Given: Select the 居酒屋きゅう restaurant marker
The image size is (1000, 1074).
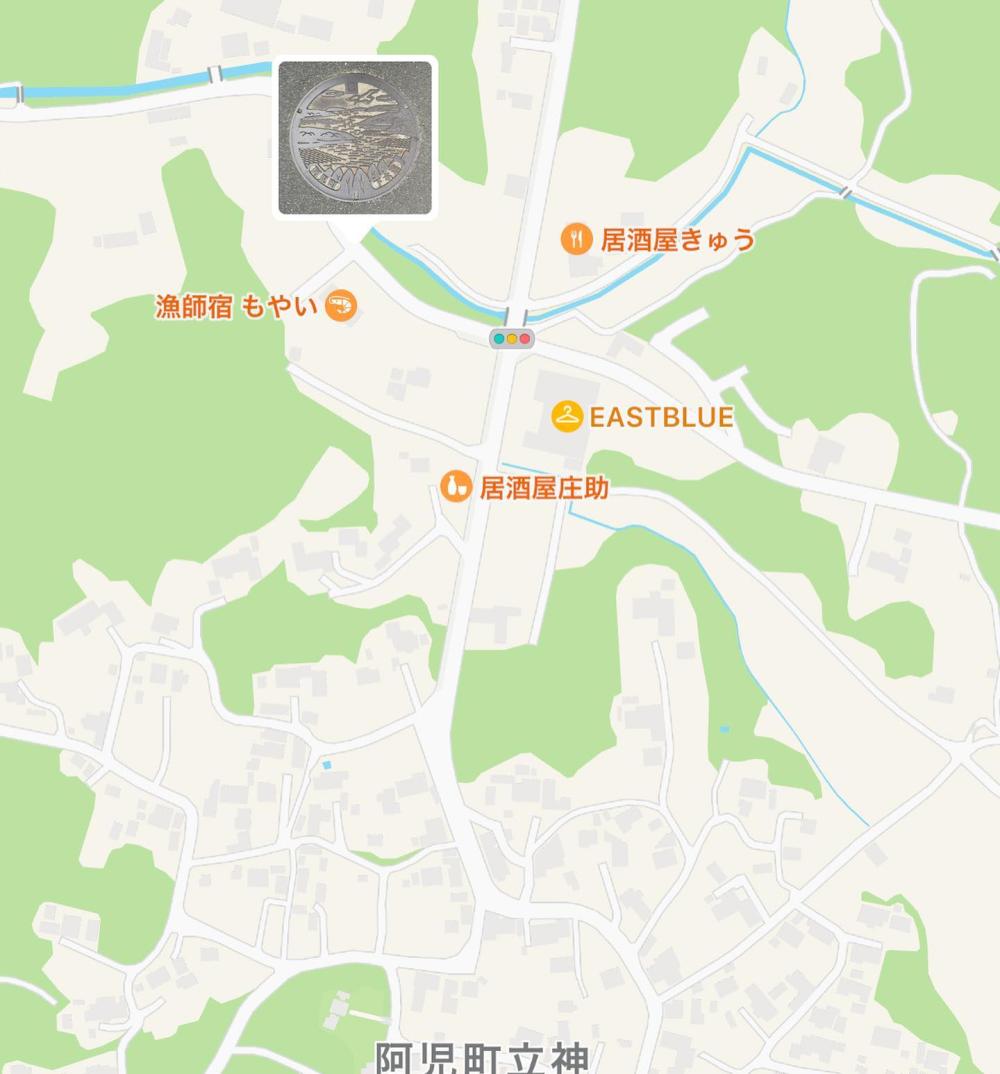Looking at the screenshot, I should (577, 239).
